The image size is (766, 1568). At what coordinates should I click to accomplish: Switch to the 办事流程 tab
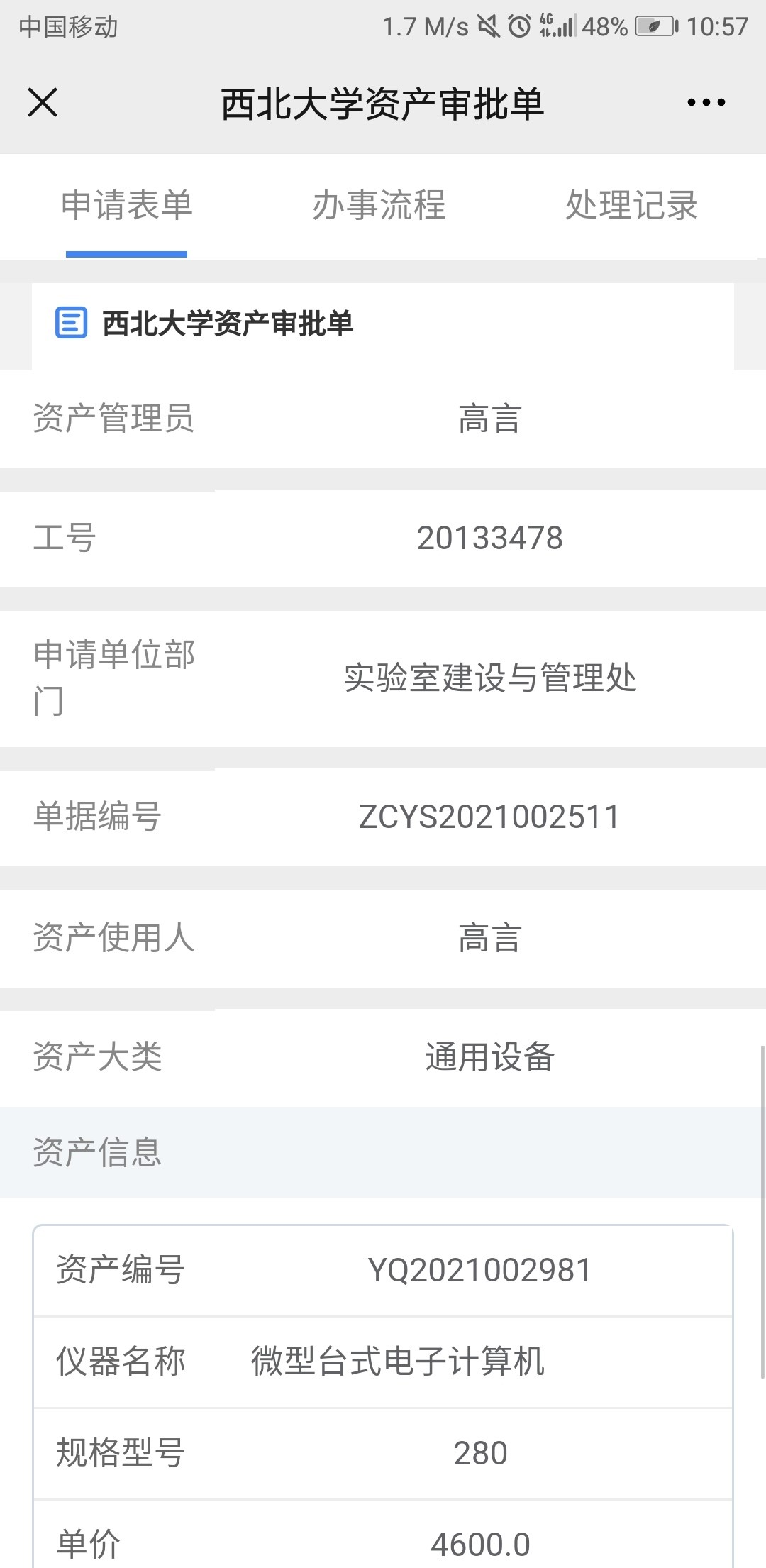point(379,206)
